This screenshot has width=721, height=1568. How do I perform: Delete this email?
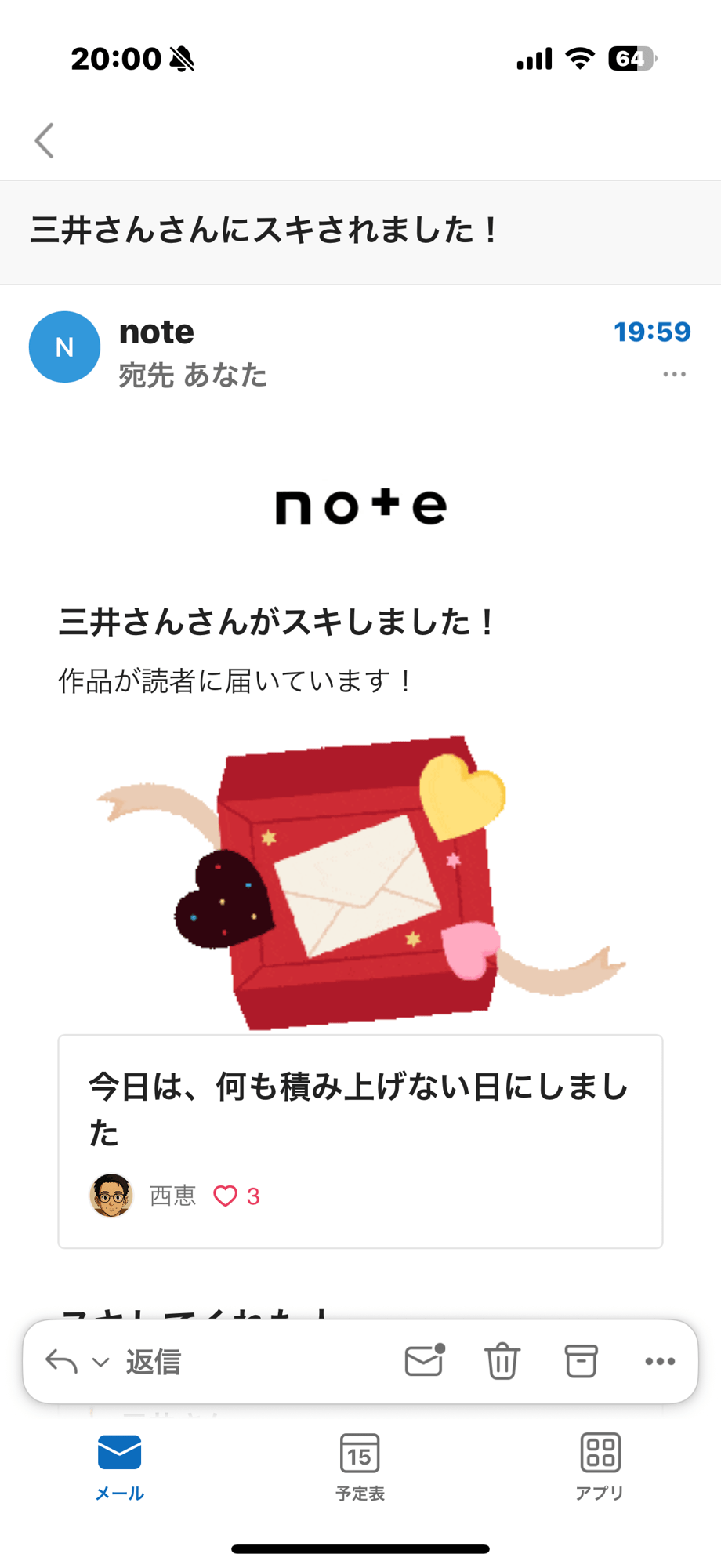pyautogui.click(x=502, y=1361)
